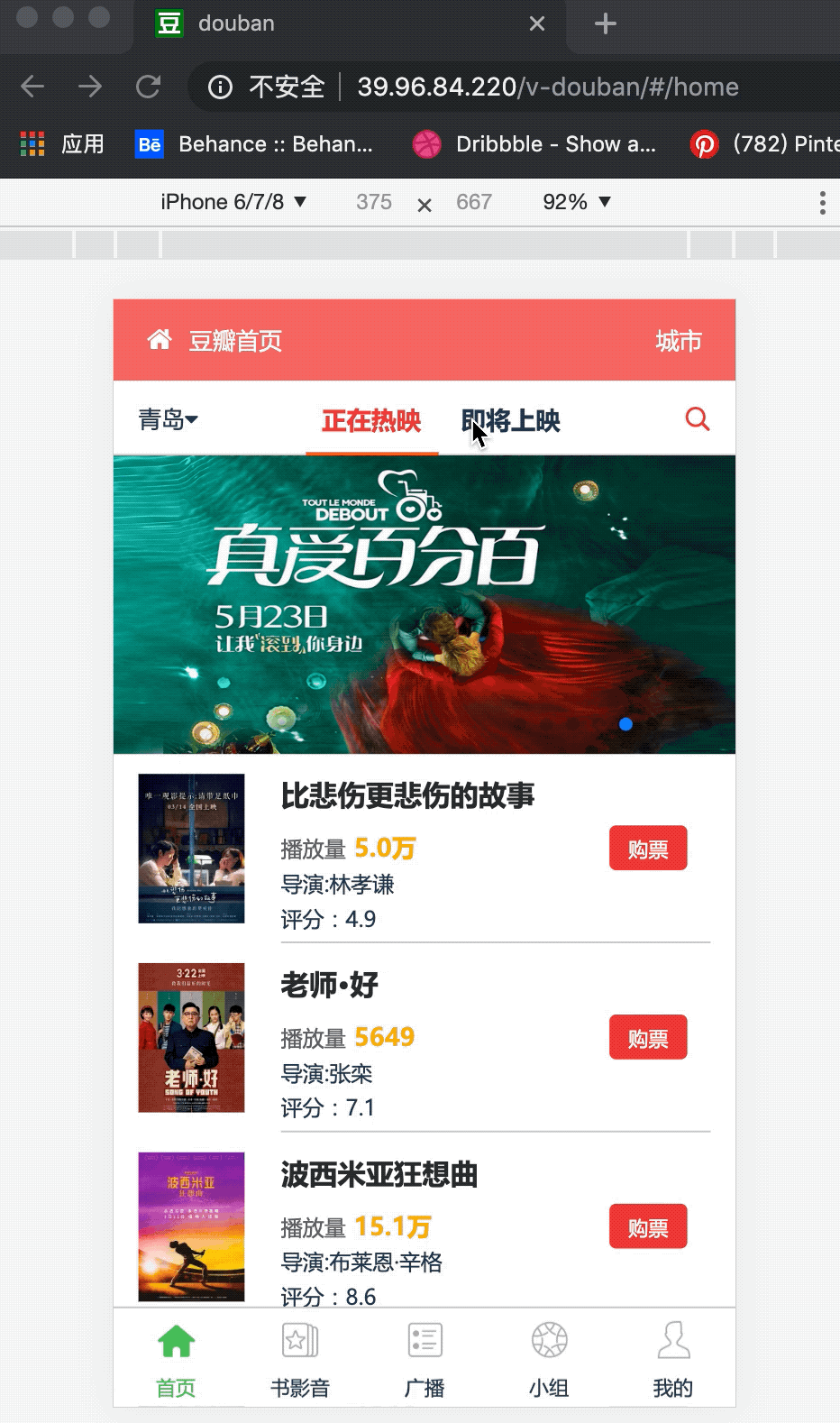Buy tickets for 老师·好
Screen dimensions: 840x1423
coord(647,1038)
